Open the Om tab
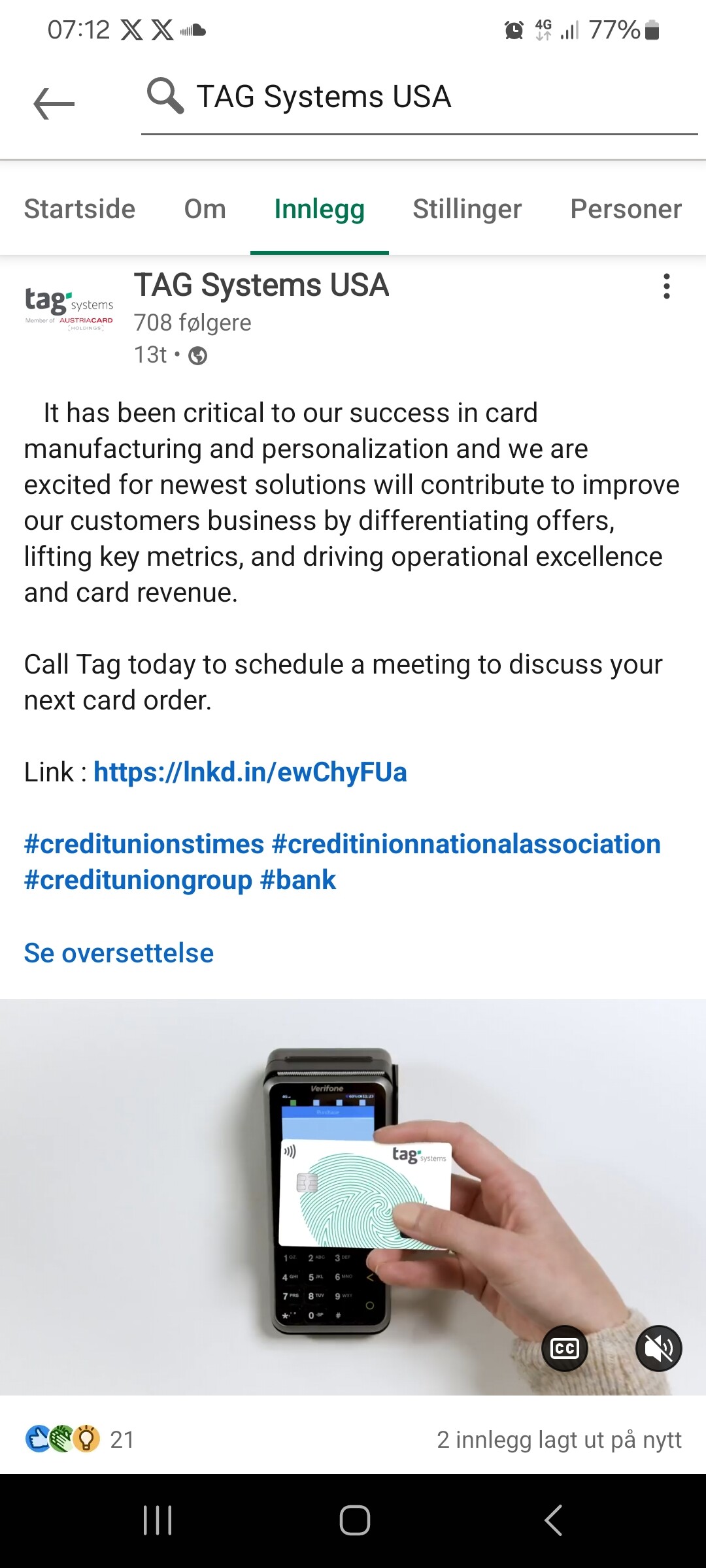Image resolution: width=706 pixels, height=1568 pixels. 205,209
